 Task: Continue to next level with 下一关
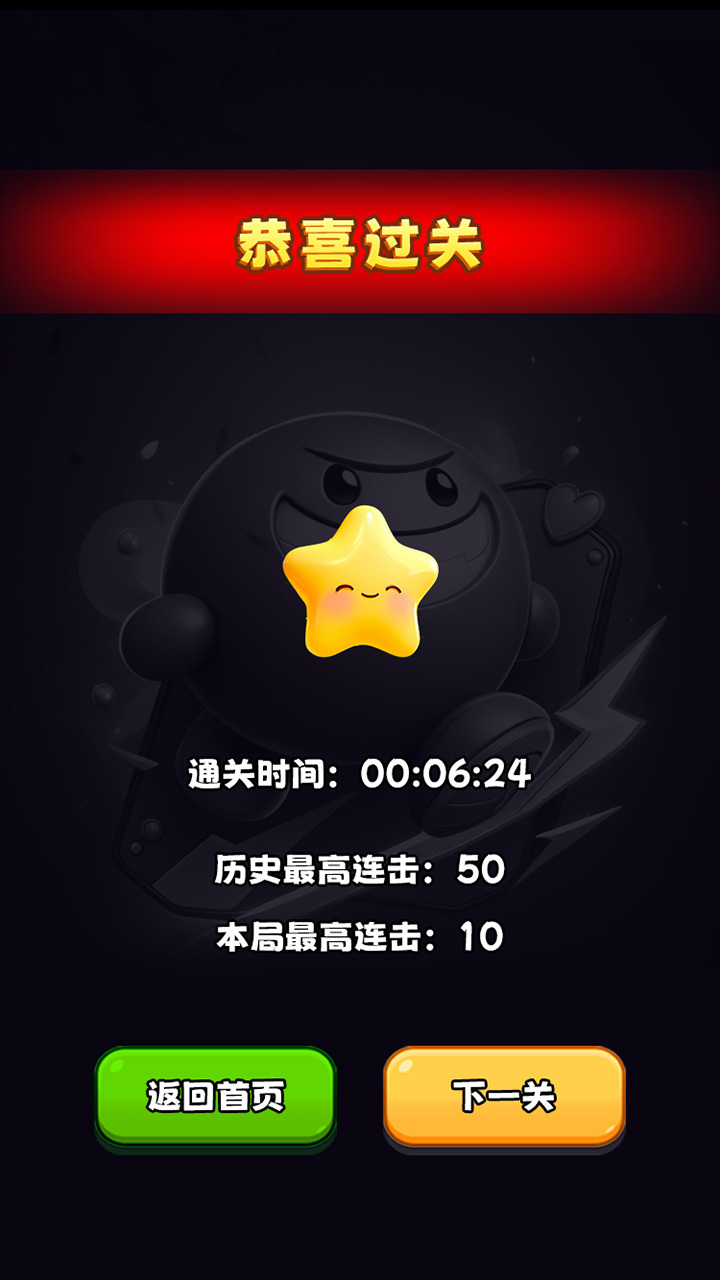click(x=504, y=1096)
